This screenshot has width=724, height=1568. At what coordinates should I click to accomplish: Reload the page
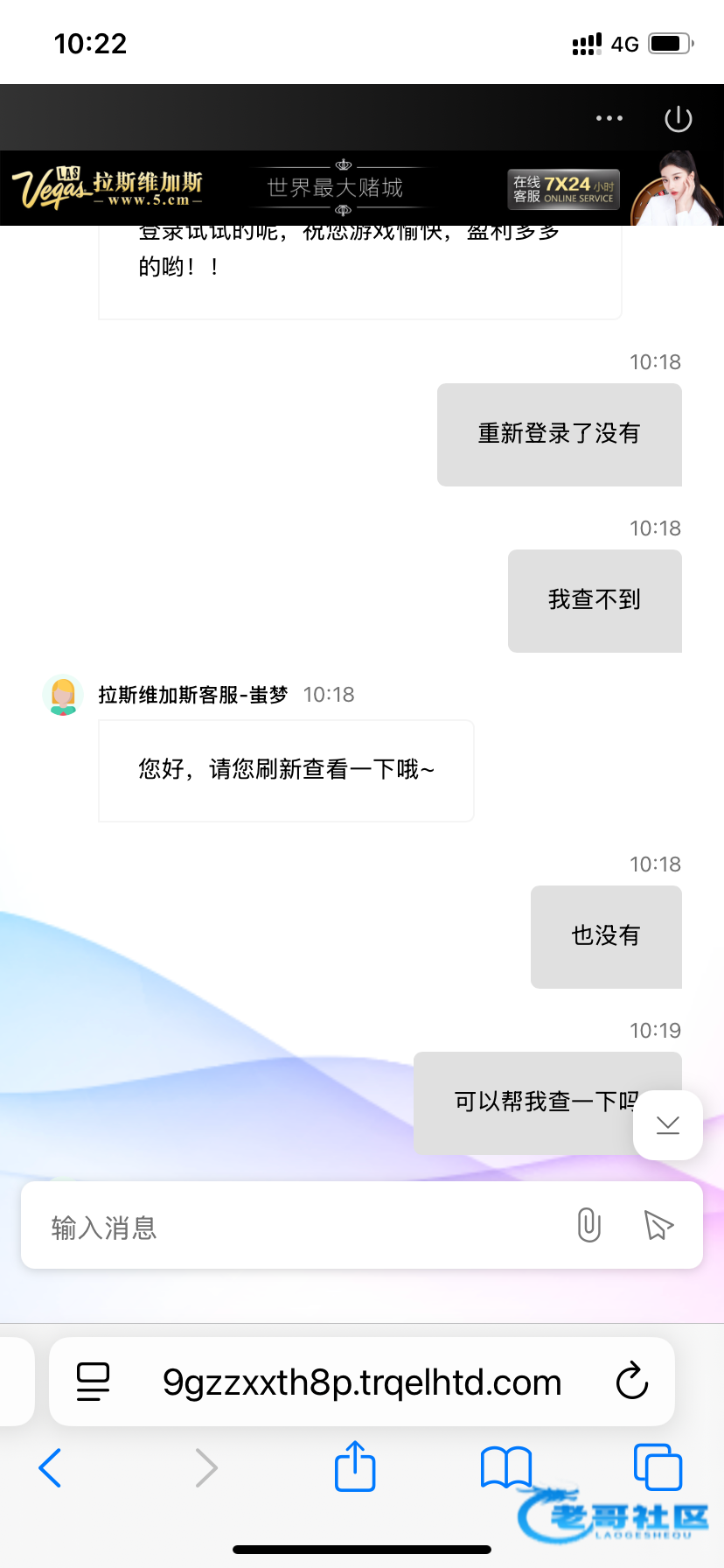(632, 1382)
